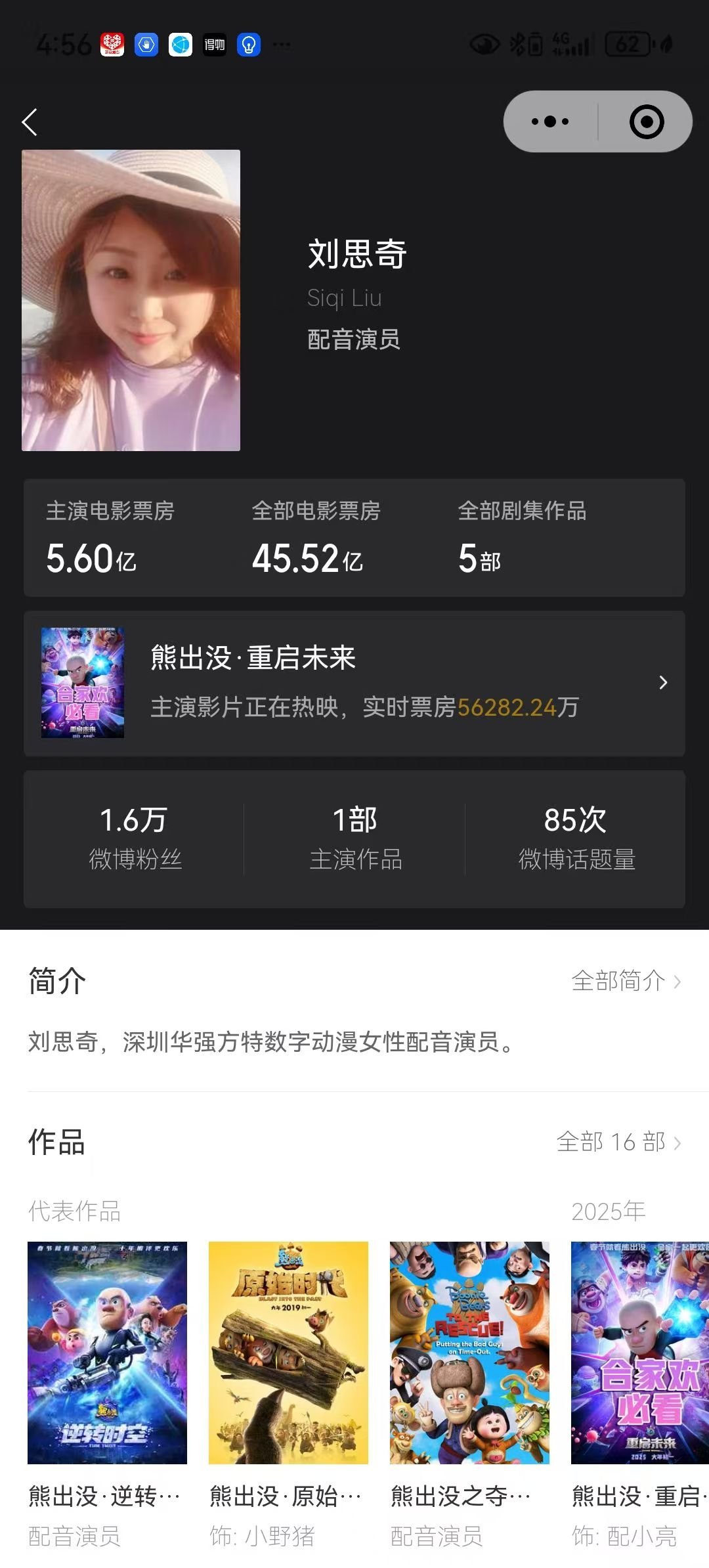Image resolution: width=709 pixels, height=1568 pixels.
Task: Open the 熊出没·原始时代 poster
Action: [x=288, y=1352]
